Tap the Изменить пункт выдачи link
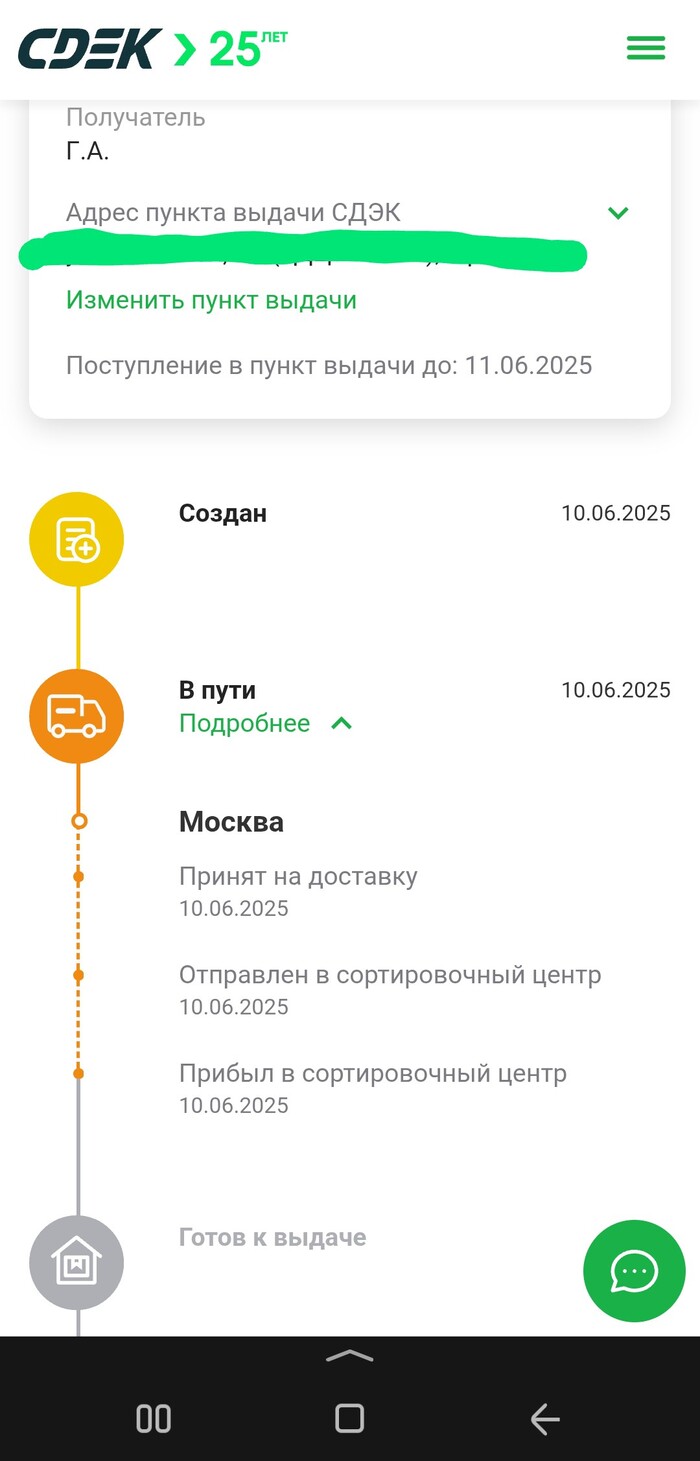Viewport: 700px width, 1461px height. click(x=211, y=300)
